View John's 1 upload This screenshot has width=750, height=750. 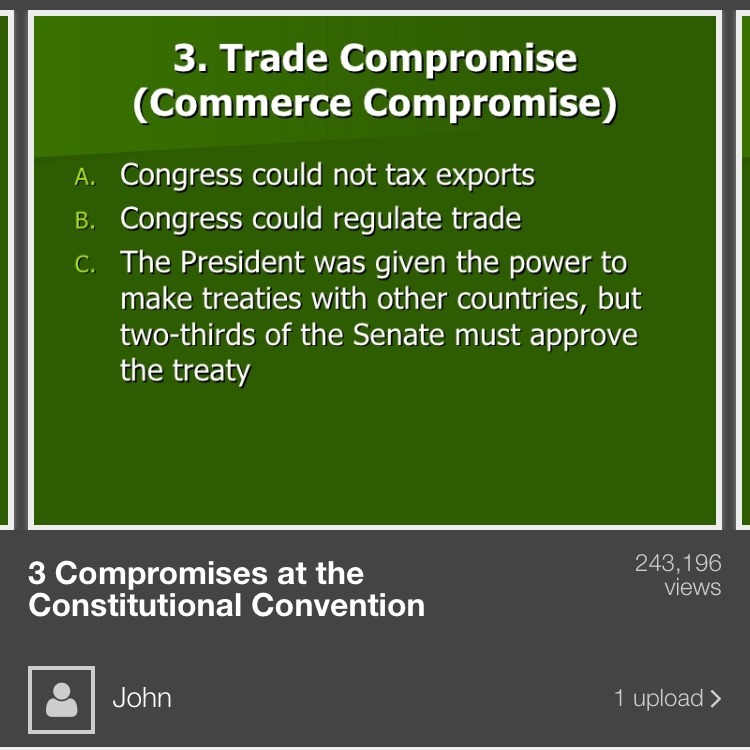click(x=667, y=698)
